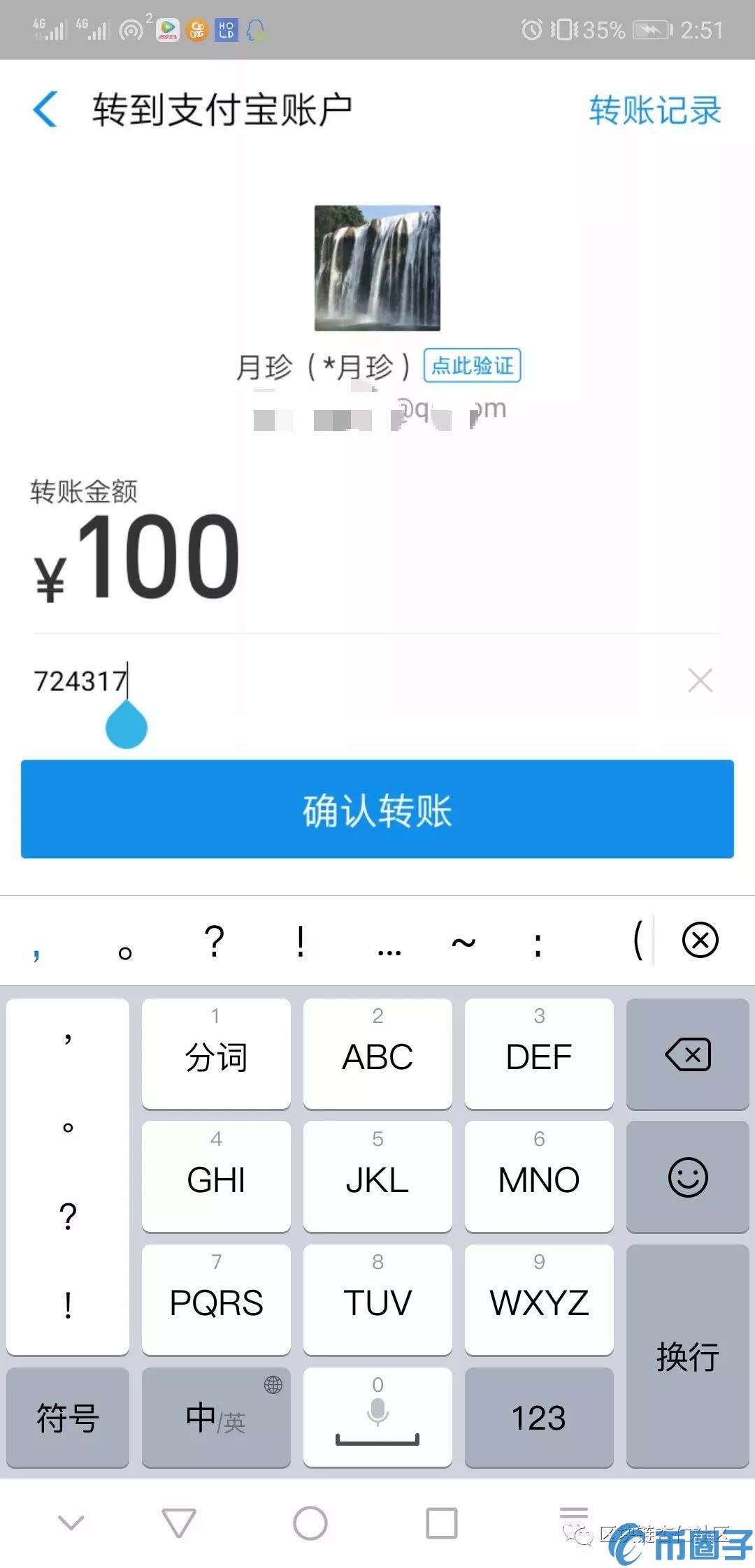
Task: Open the 符号 symbols keyboard
Action: click(68, 1418)
